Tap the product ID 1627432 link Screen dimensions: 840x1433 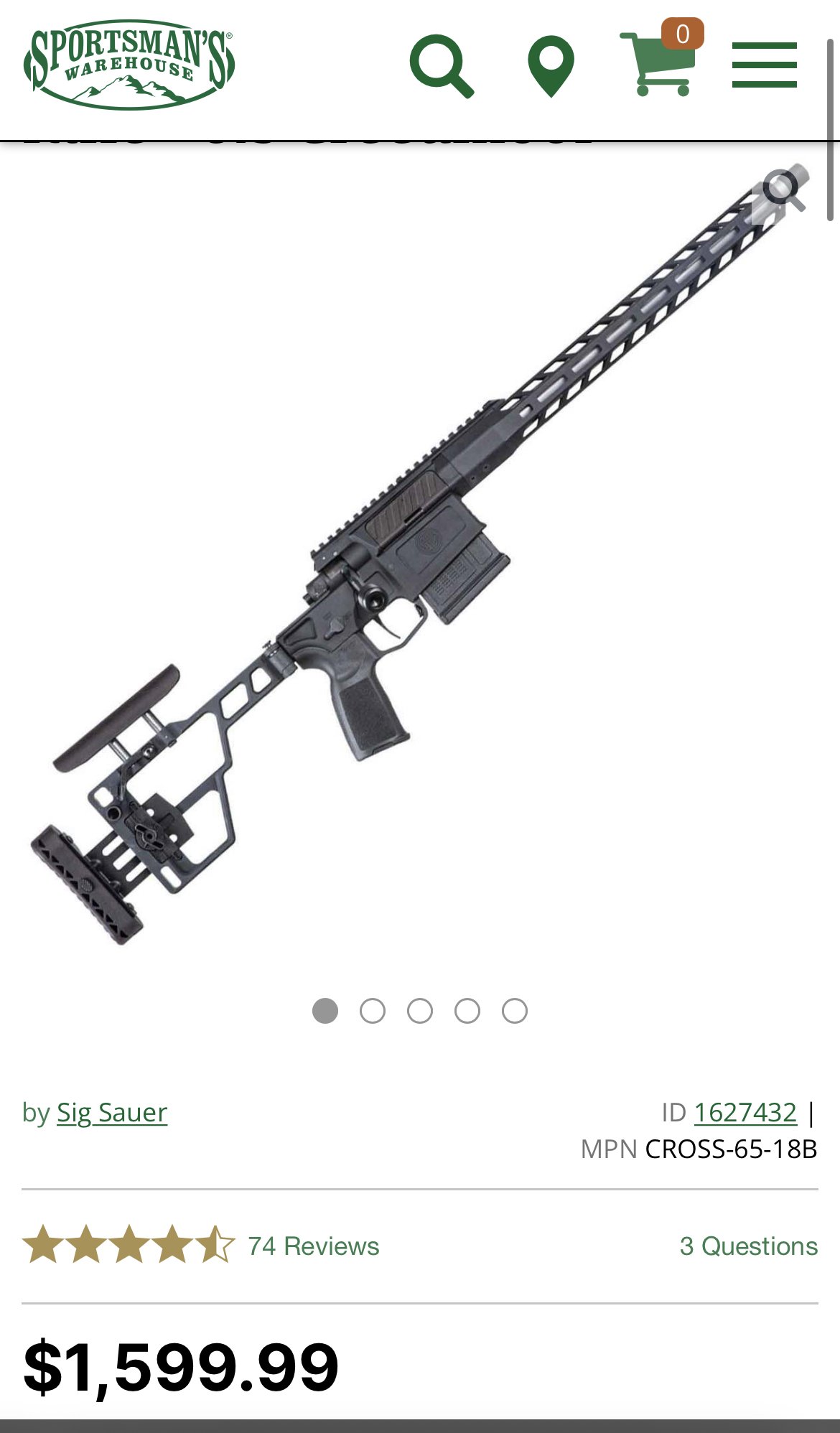745,1113
